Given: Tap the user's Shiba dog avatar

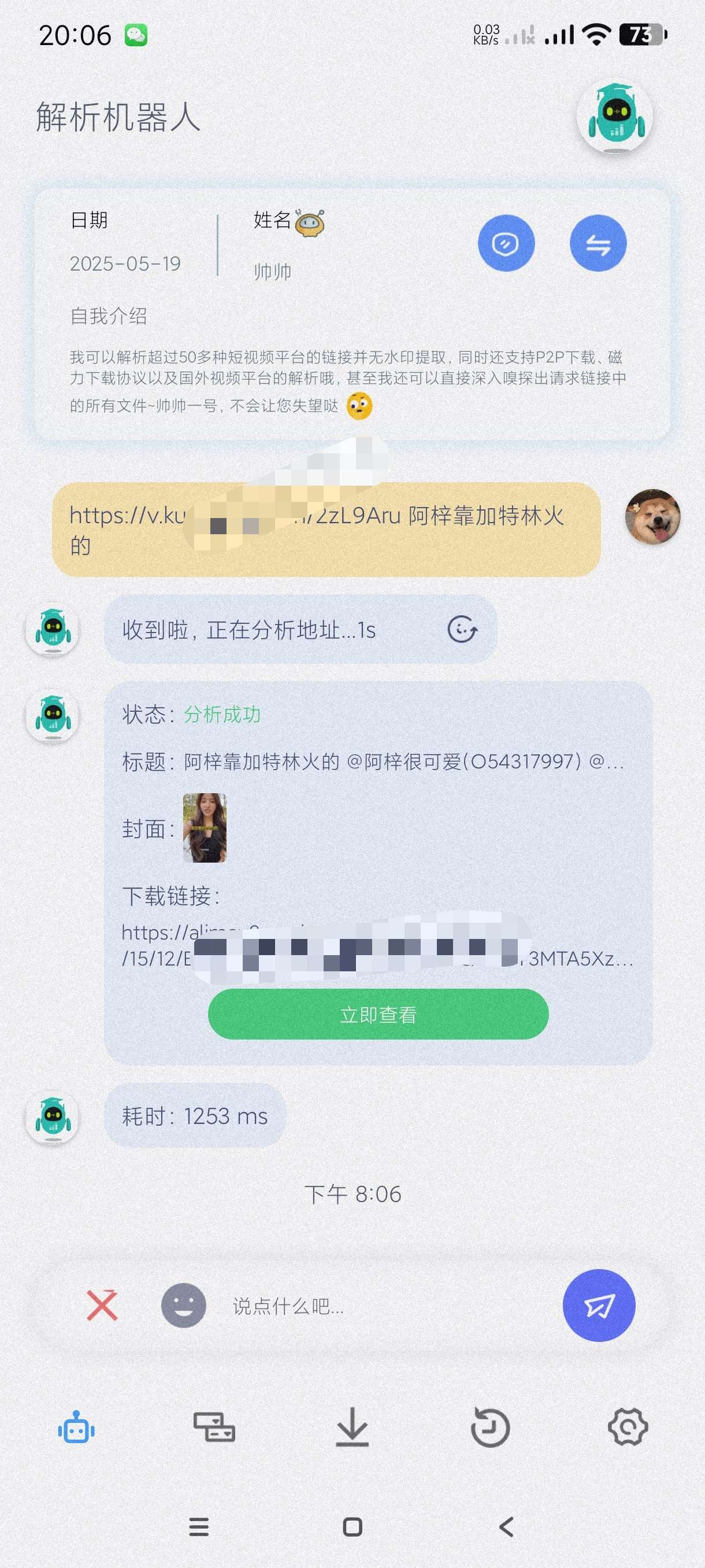Looking at the screenshot, I should pyautogui.click(x=652, y=516).
